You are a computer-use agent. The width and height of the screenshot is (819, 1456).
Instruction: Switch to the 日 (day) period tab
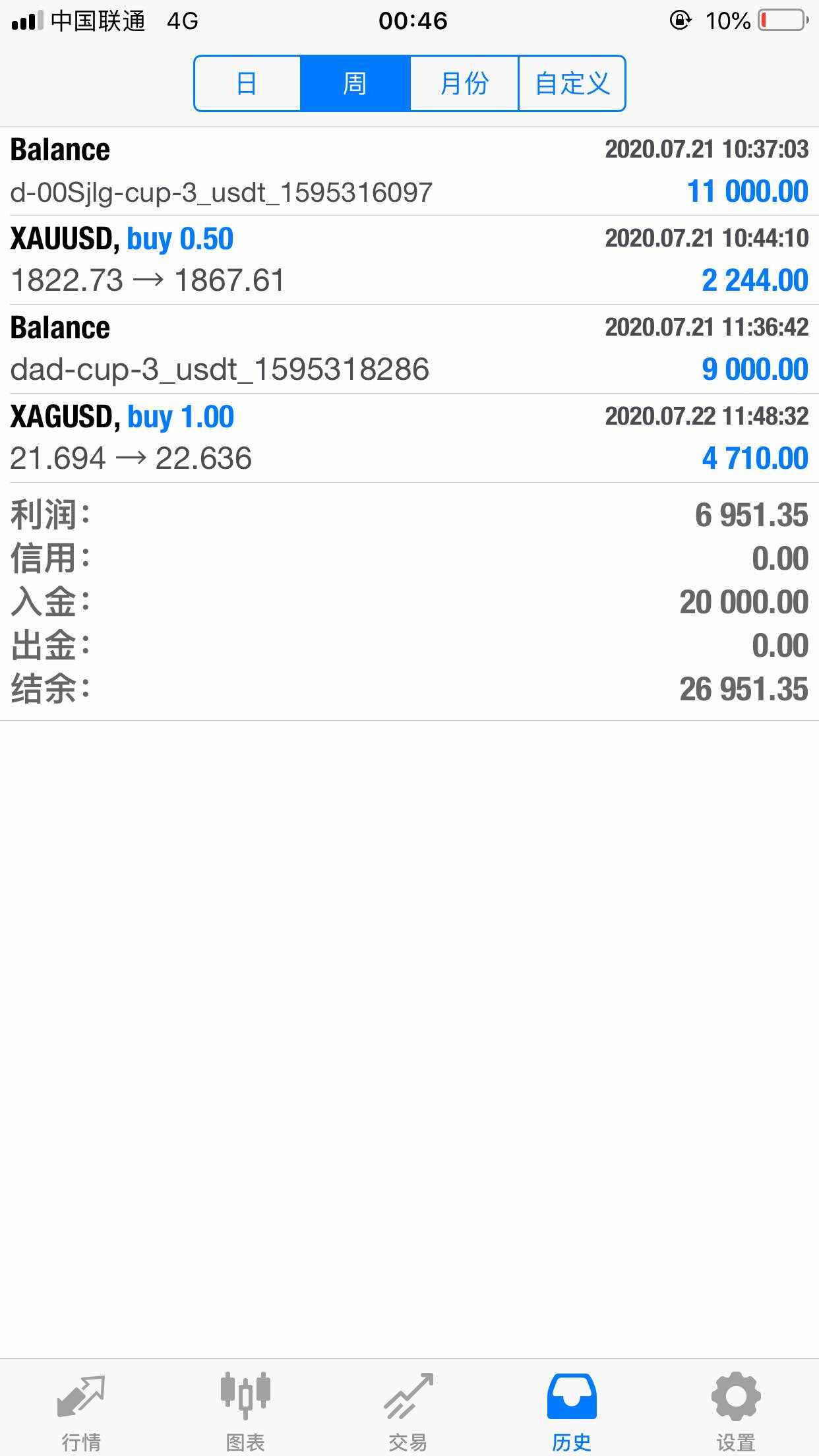coord(247,84)
